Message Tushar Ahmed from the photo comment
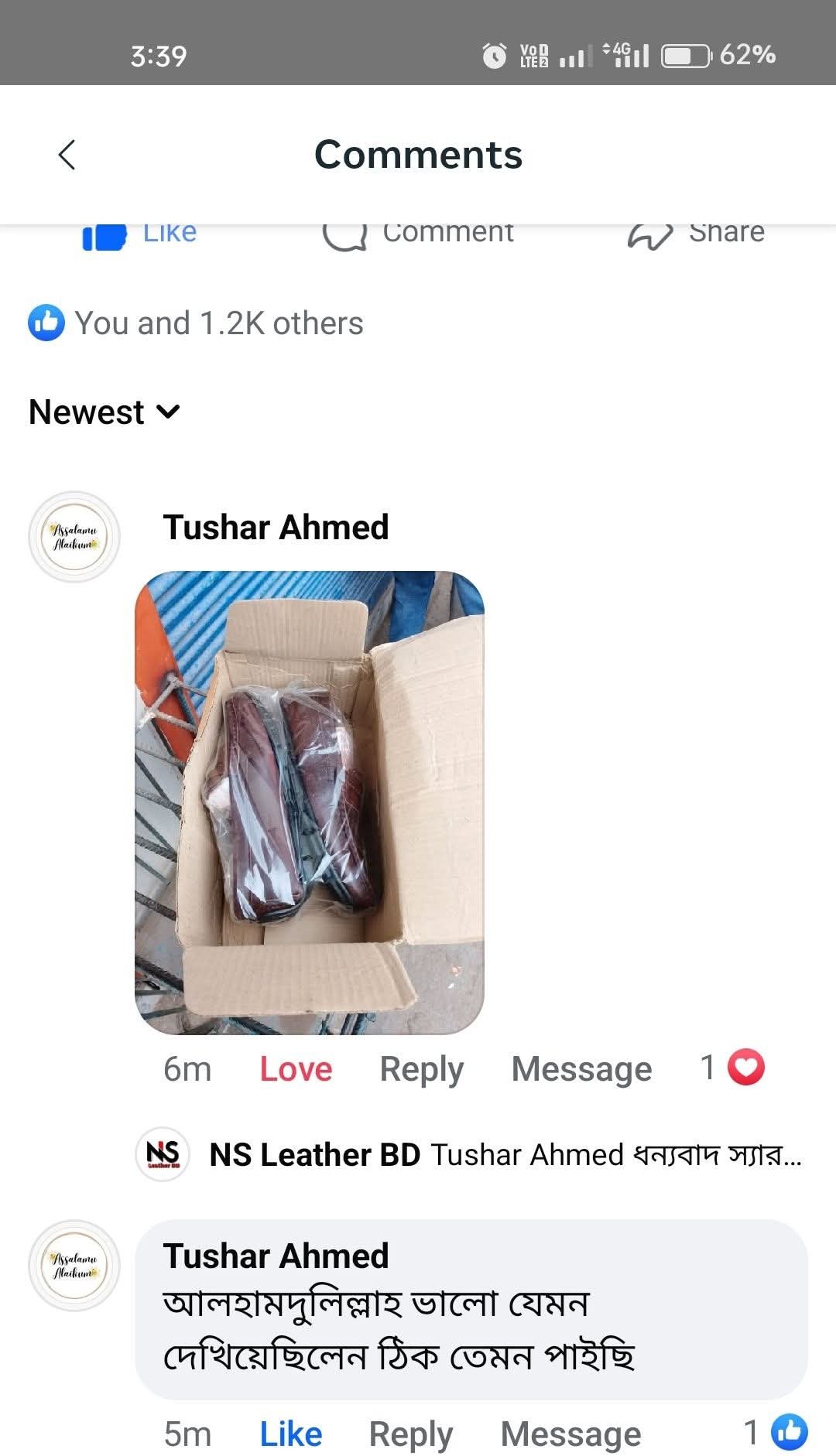Image resolution: width=836 pixels, height=1456 pixels. pos(581,1069)
